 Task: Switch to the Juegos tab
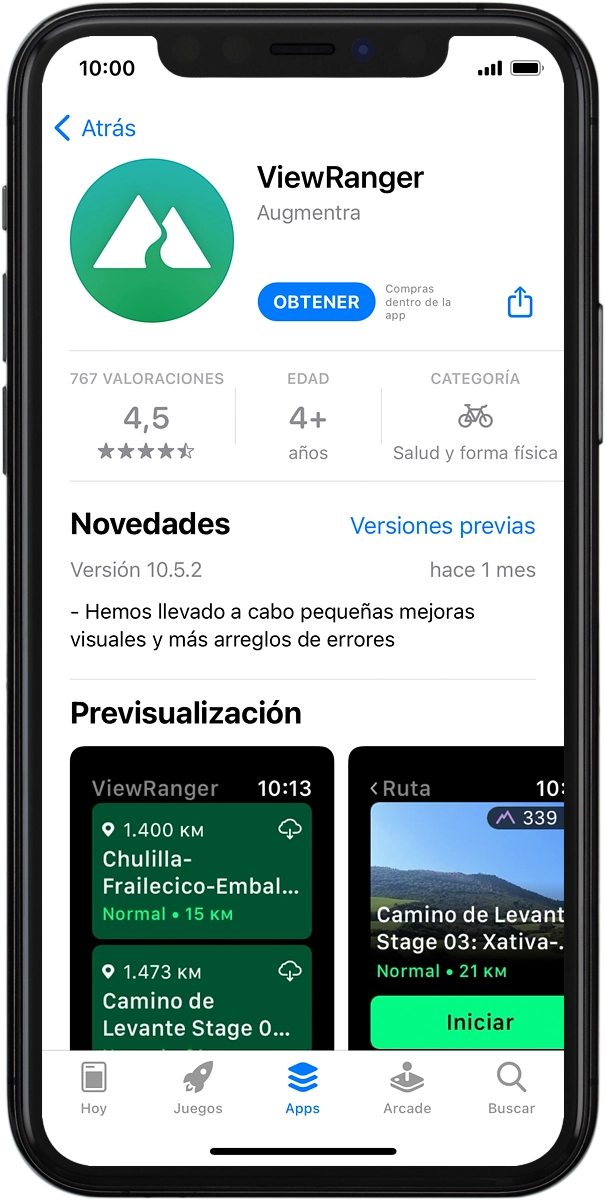[x=198, y=1088]
